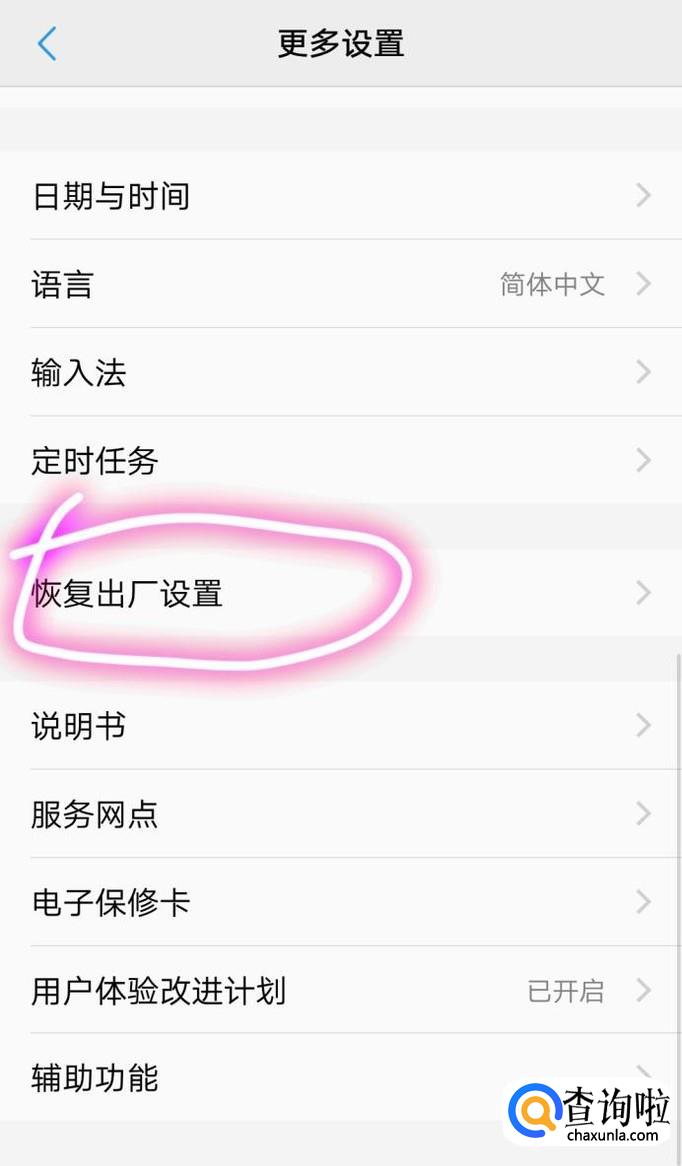
Task: Open 电子保修卡
Action: (340, 902)
